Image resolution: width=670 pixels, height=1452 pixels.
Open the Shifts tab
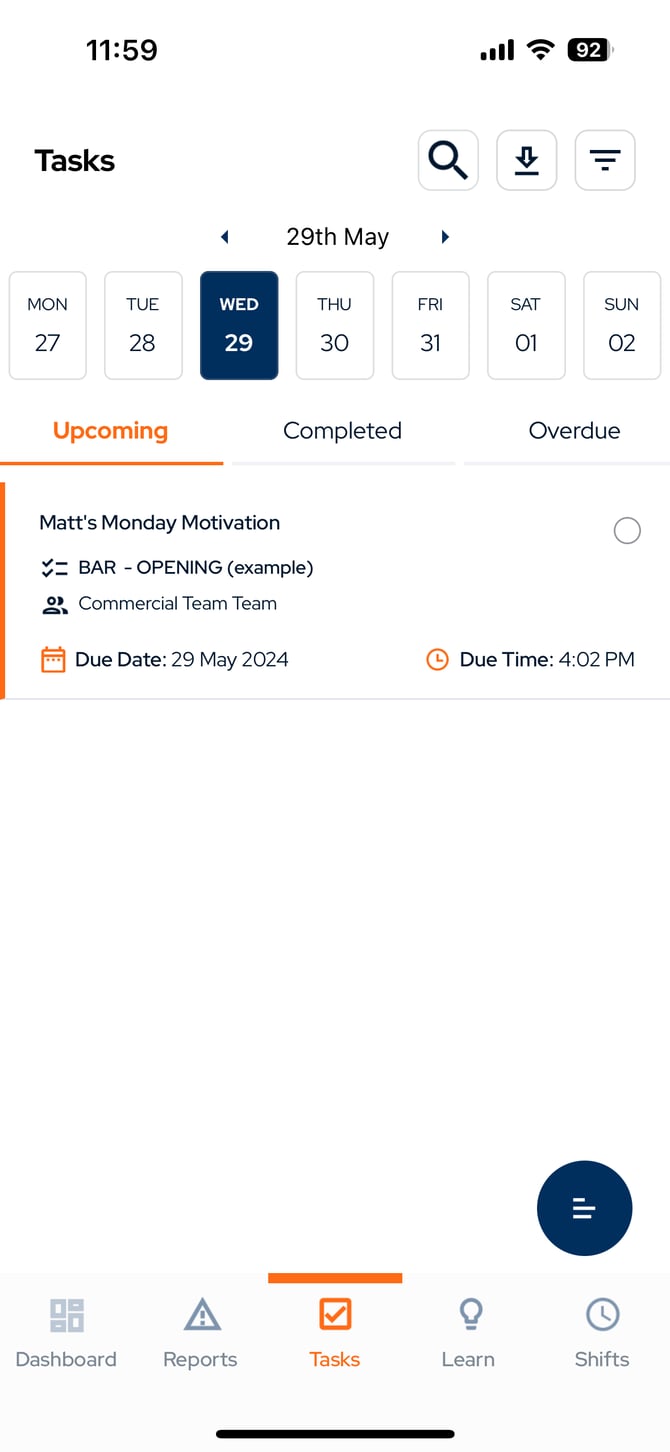coord(602,1333)
